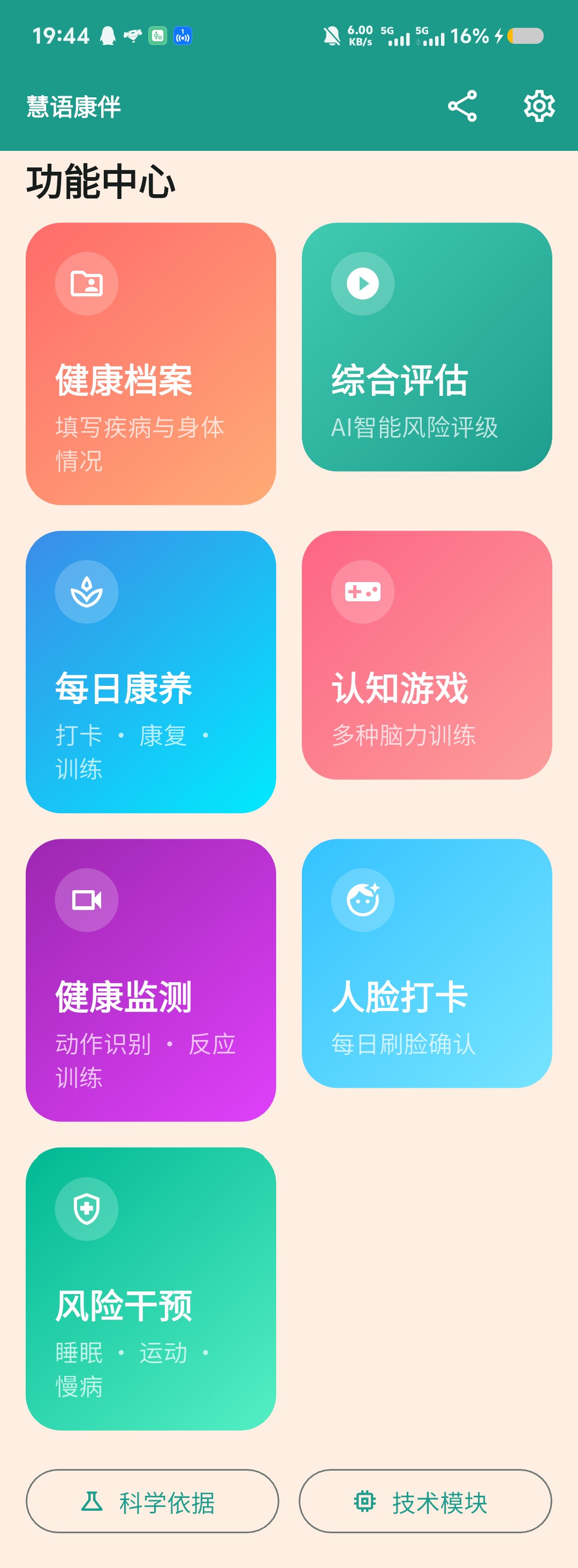Open the share icon in the top bar

(x=463, y=105)
